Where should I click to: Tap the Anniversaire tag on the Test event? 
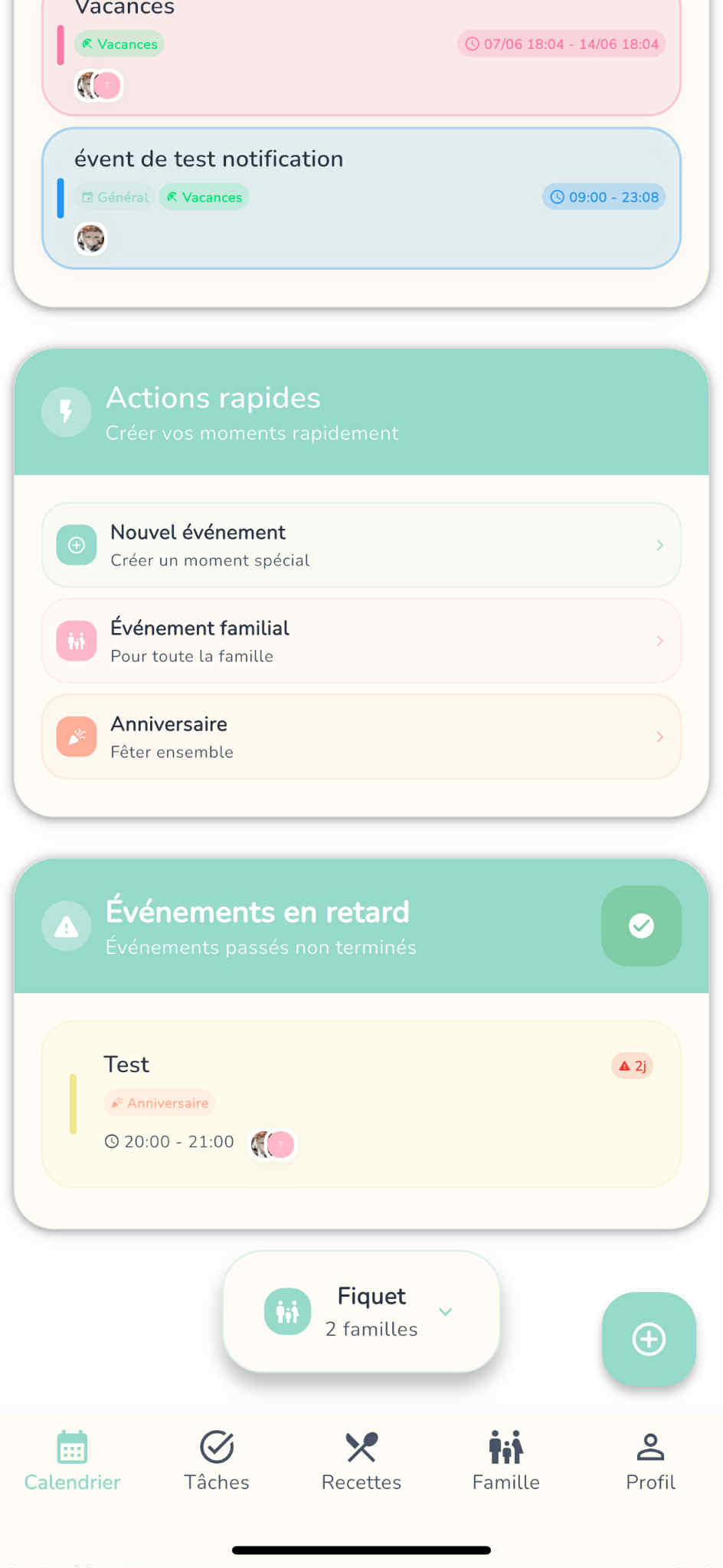[160, 1102]
